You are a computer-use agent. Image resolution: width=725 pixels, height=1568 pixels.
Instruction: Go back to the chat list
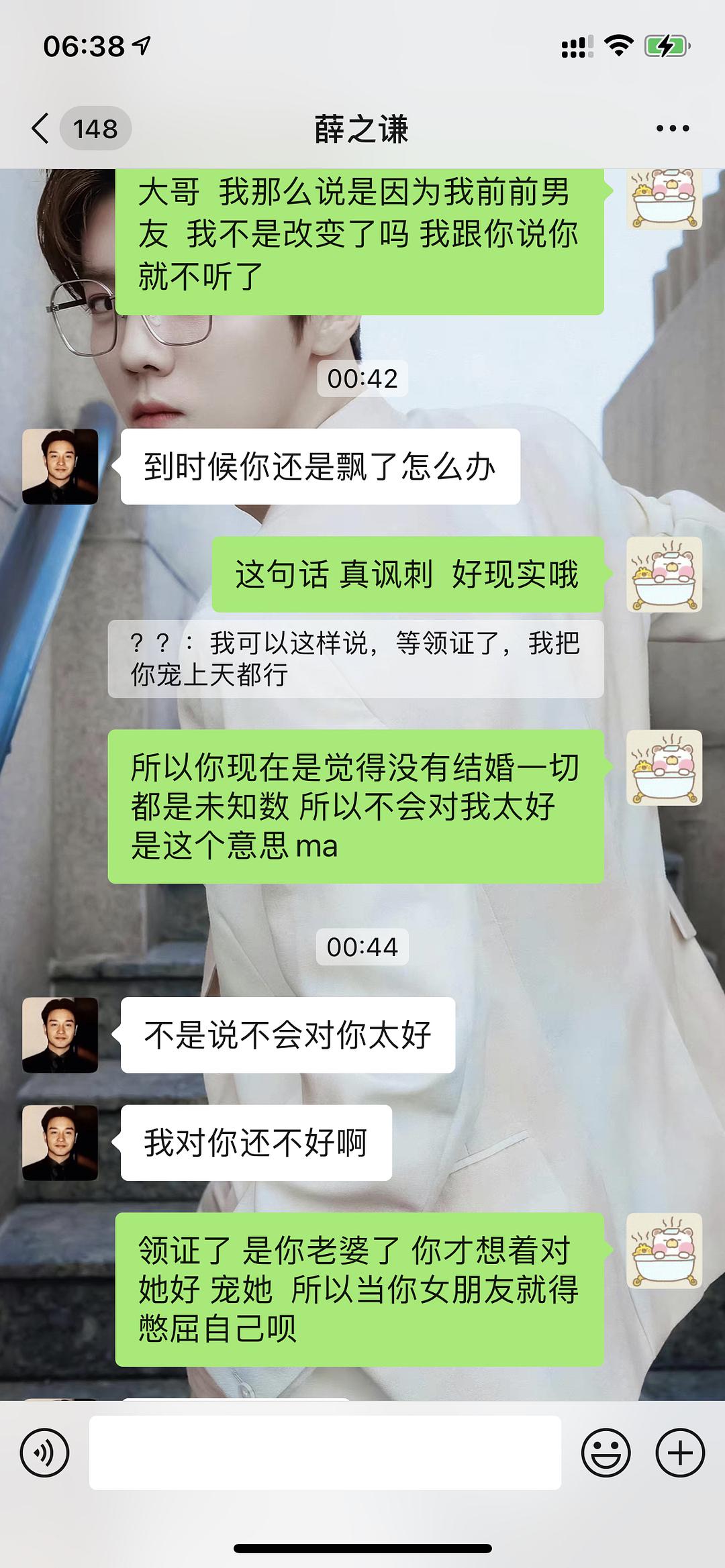pos(42,128)
